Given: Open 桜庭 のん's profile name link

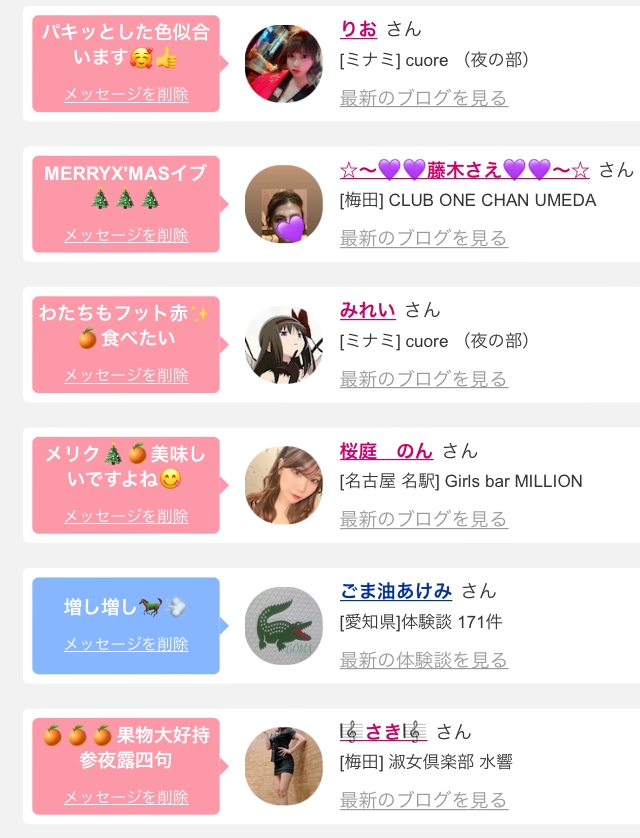Looking at the screenshot, I should [387, 451].
